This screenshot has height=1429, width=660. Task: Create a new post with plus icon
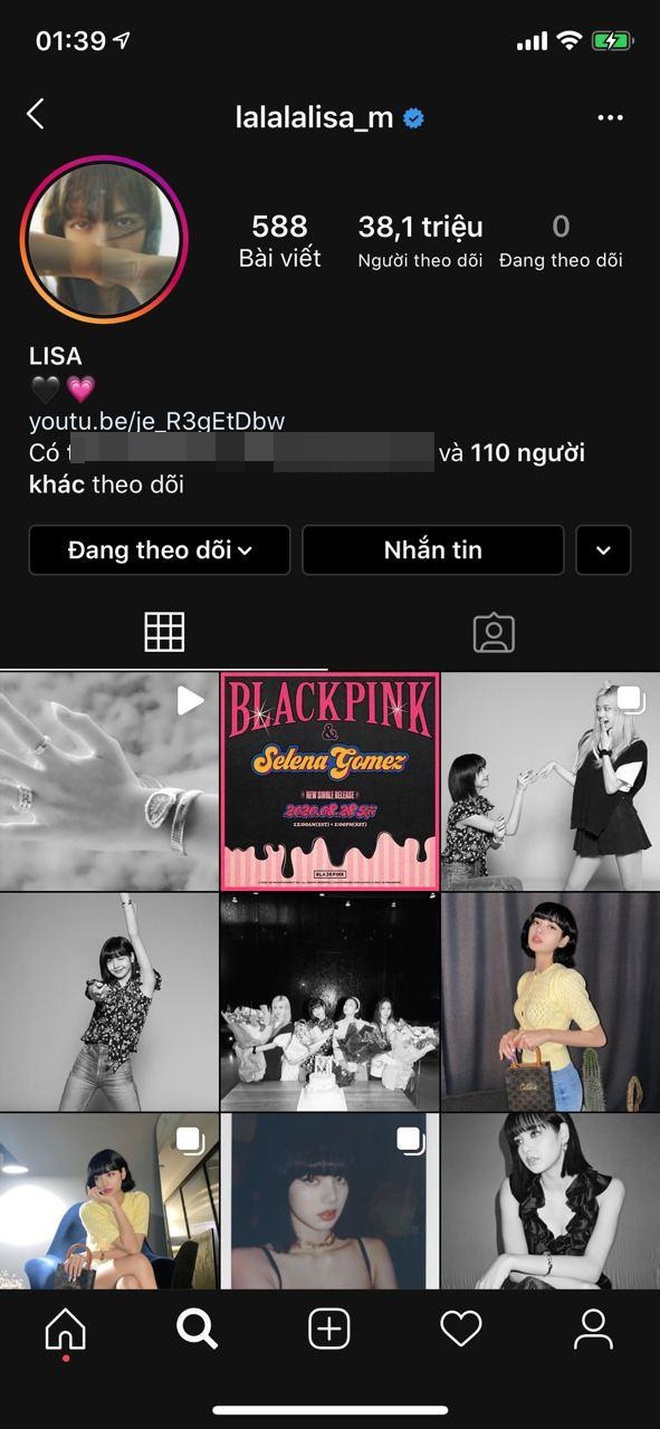pyautogui.click(x=329, y=1329)
